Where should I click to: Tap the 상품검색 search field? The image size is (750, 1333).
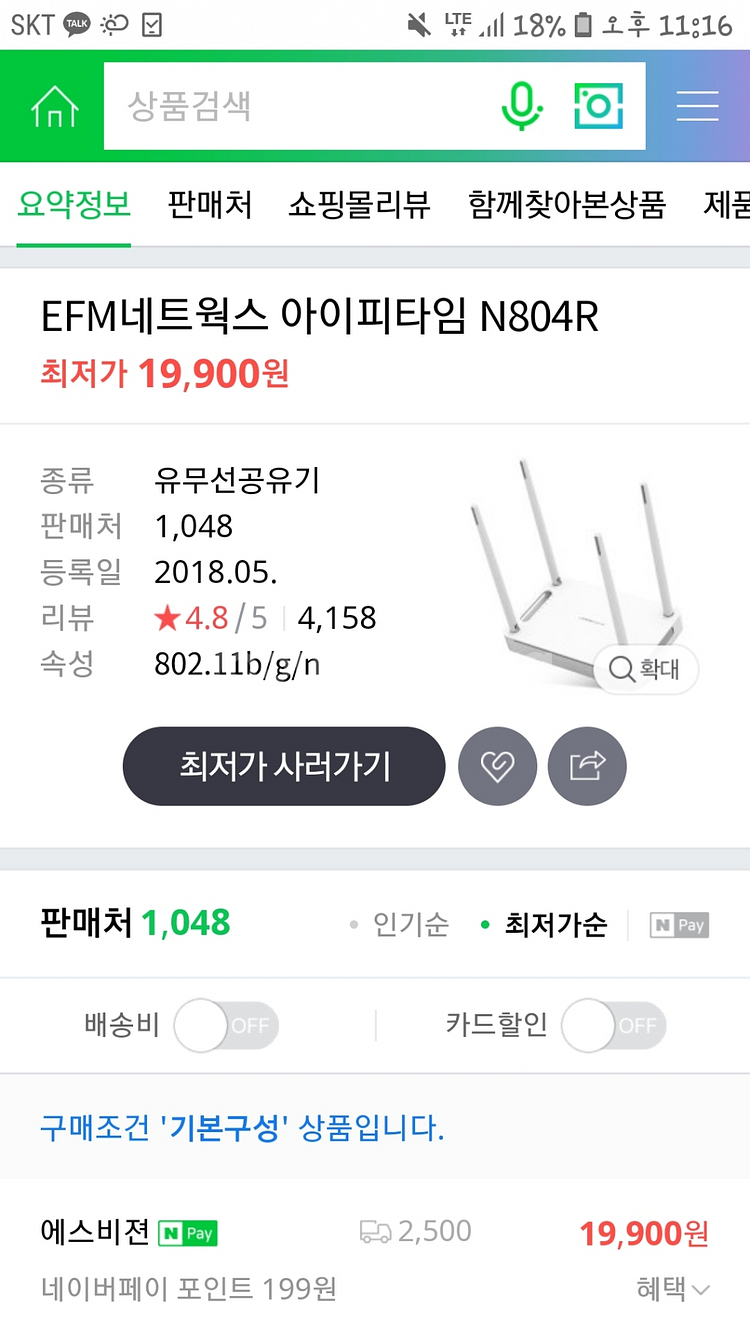[300, 106]
